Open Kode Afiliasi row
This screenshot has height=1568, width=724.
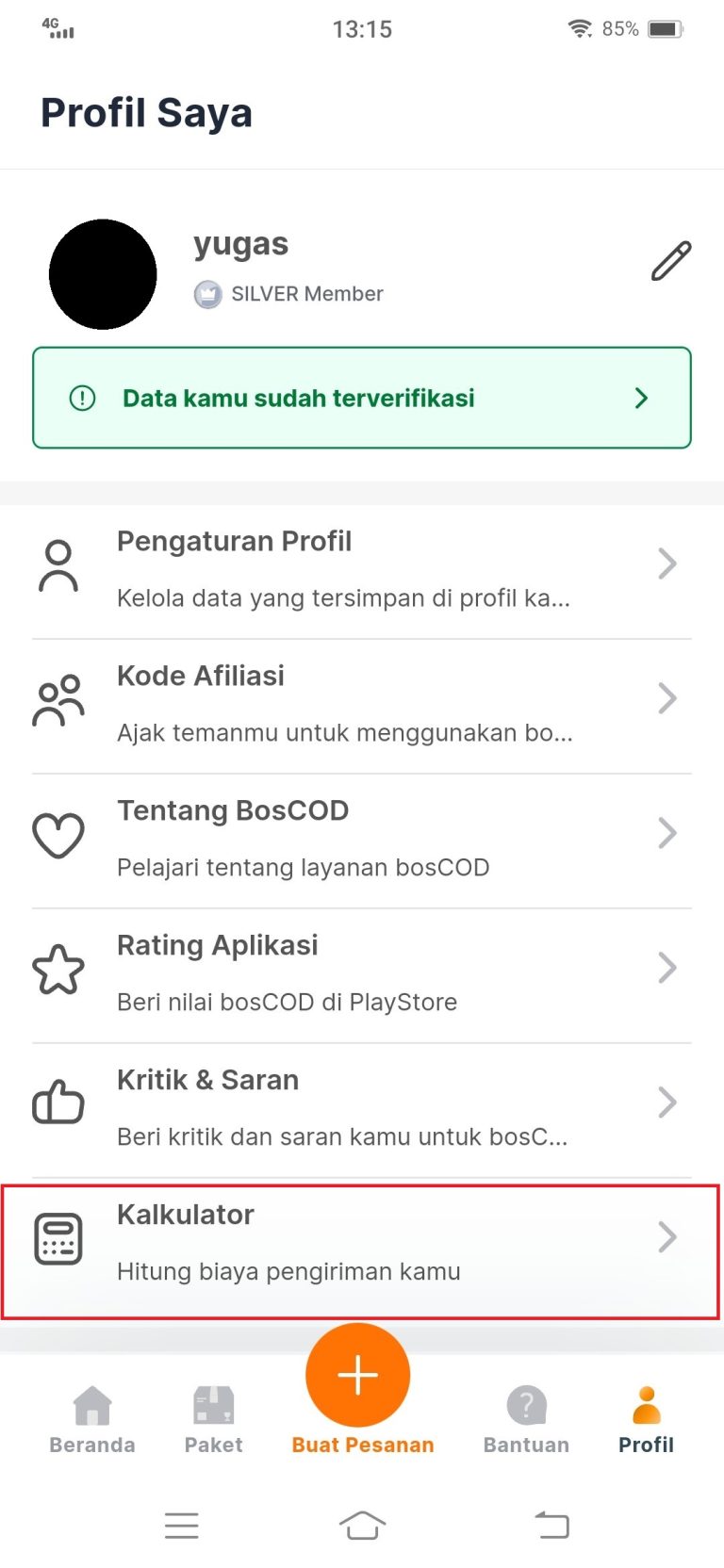click(362, 703)
